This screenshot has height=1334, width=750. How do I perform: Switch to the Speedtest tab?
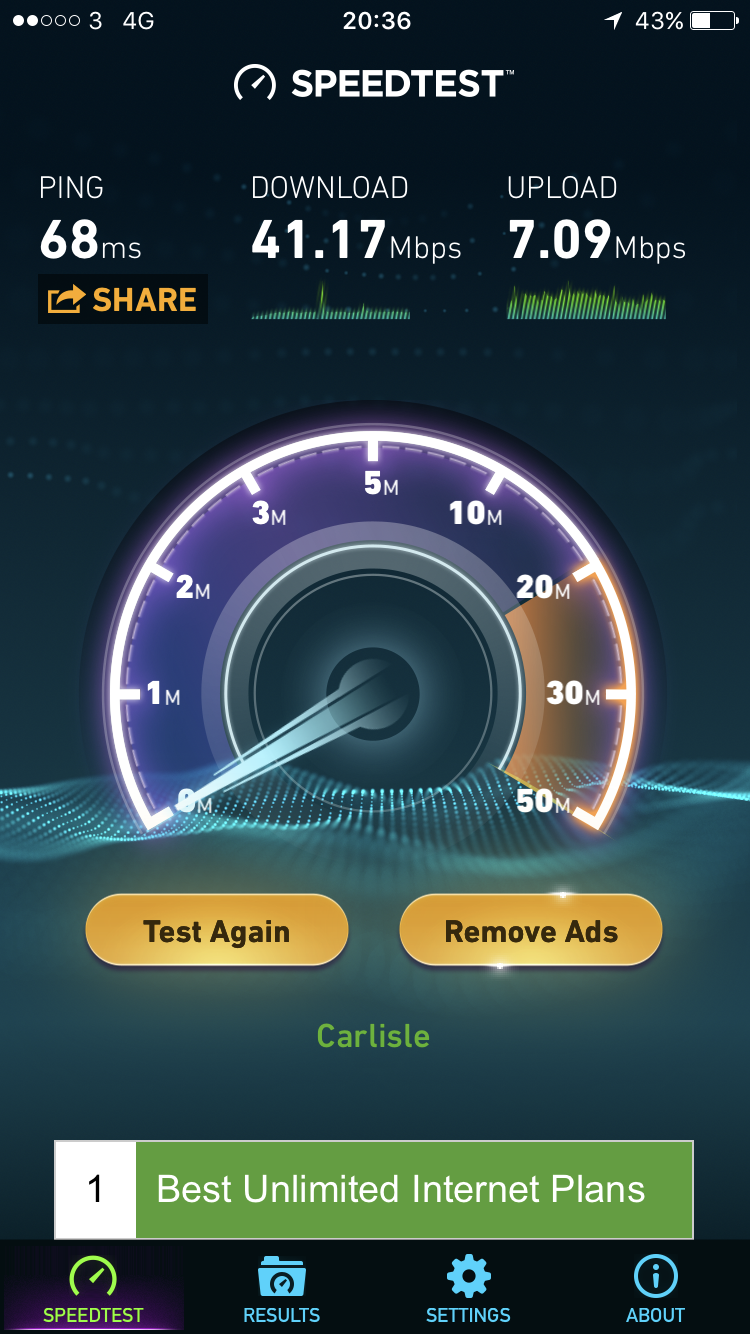[93, 1290]
